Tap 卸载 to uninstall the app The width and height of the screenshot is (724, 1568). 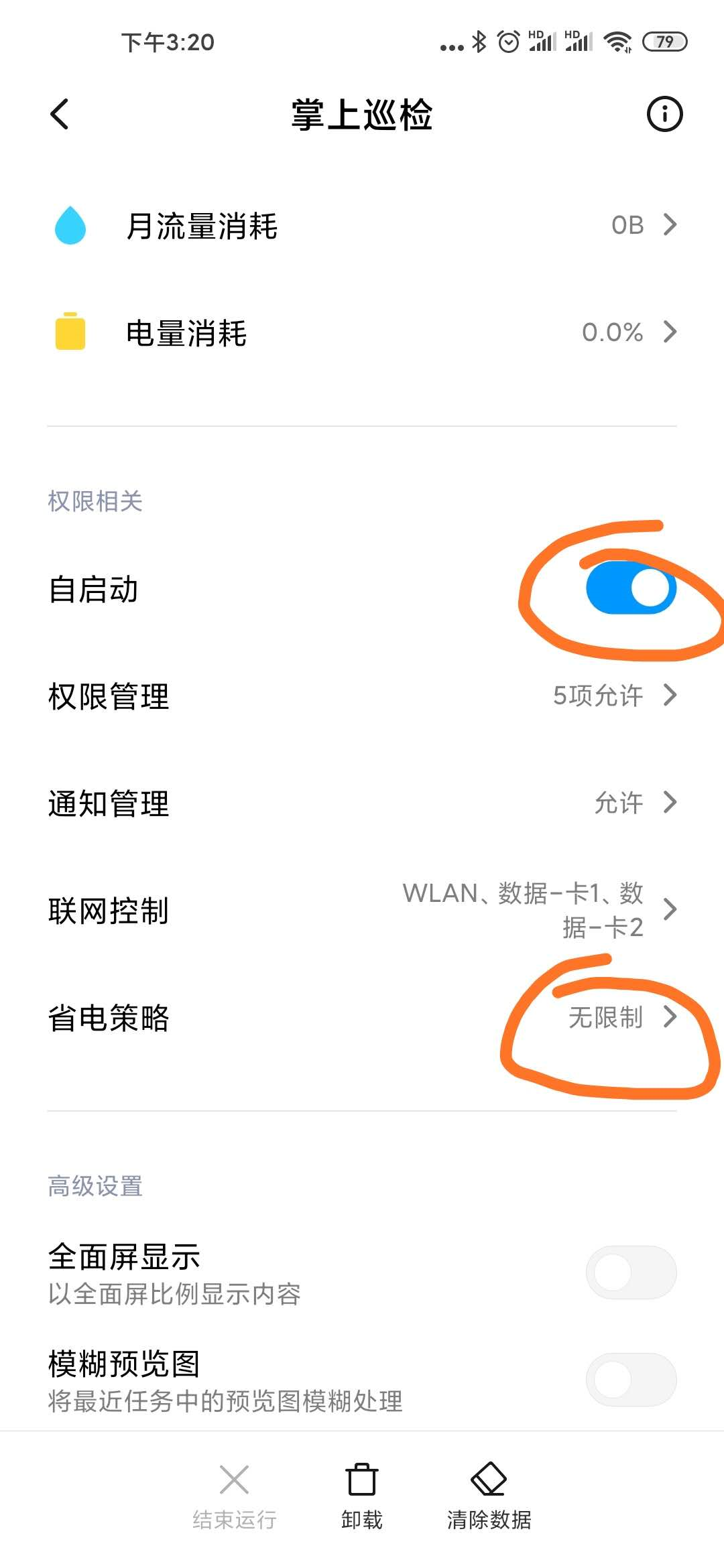(362, 1496)
